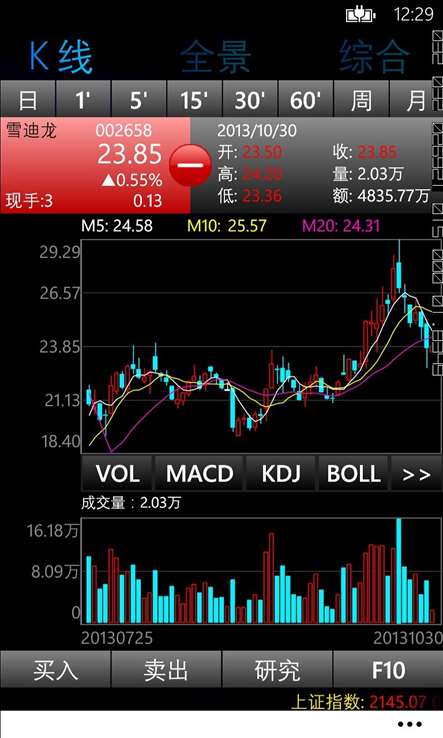Switch to the 月 monthly chart

coord(411,99)
